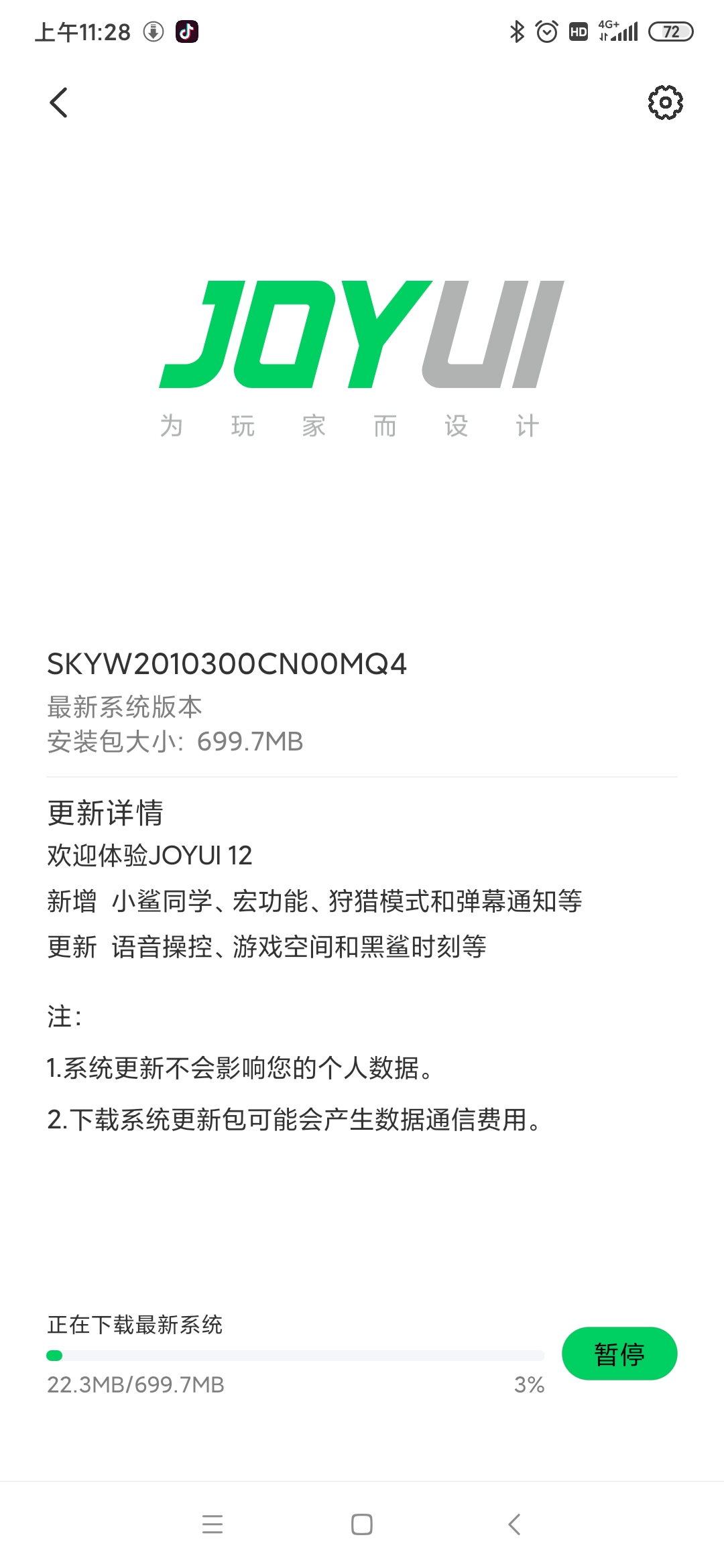
Task: Open recent apps from the navigation bar
Action: (x=213, y=1524)
